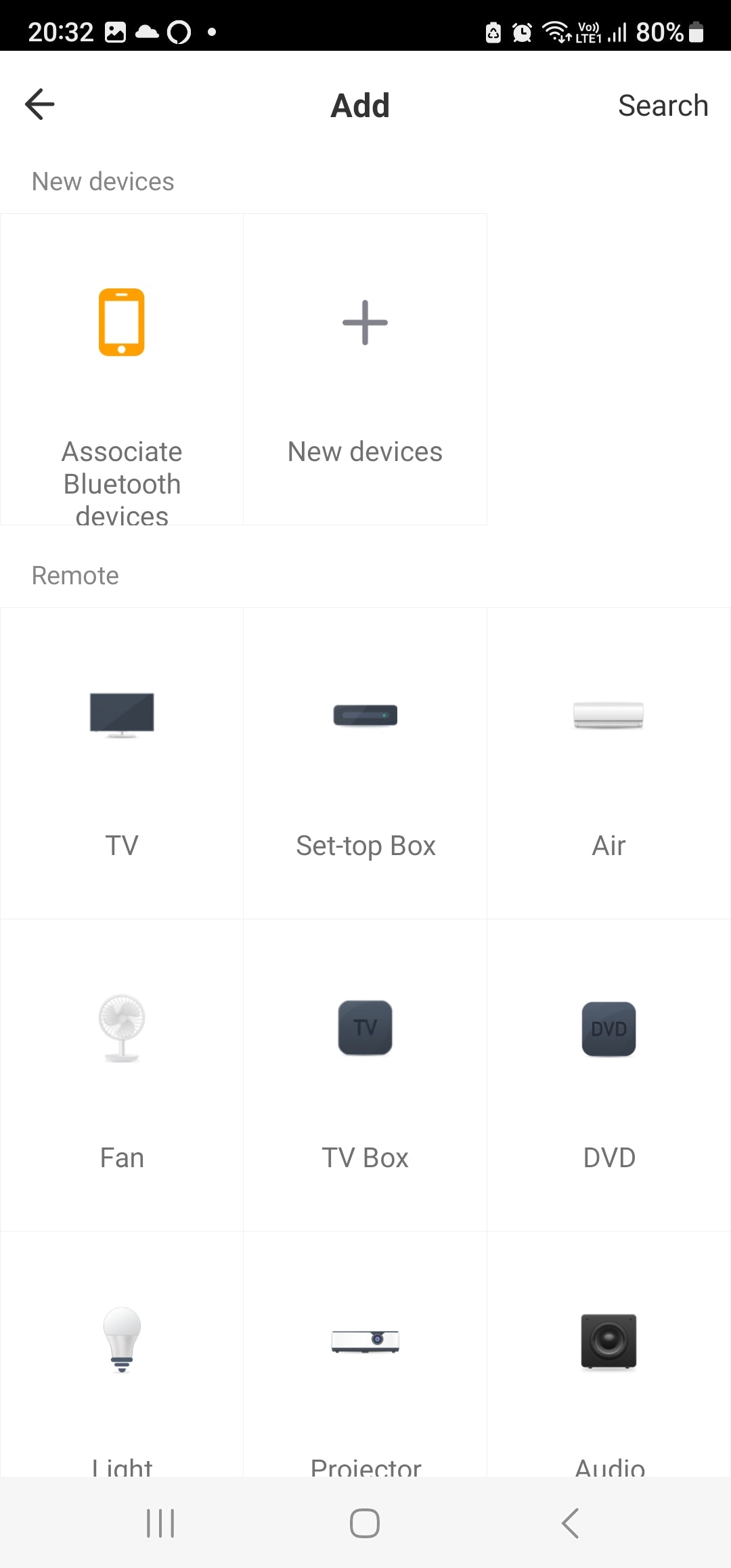Go back using the top-left arrow
The image size is (731, 1568).
(39, 104)
